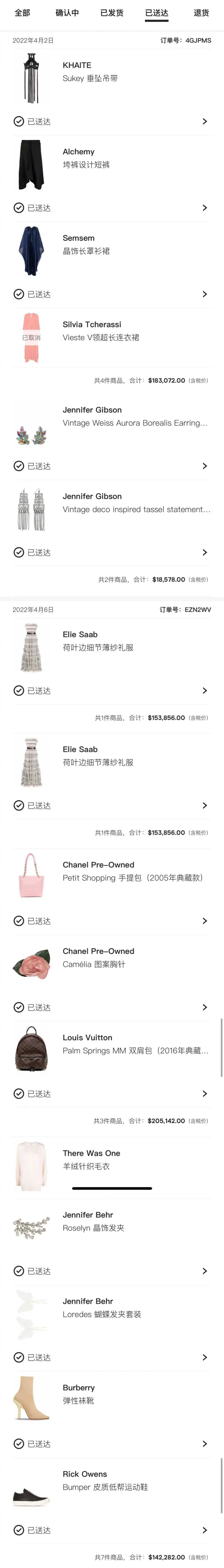Open the 已发货 tab
Image resolution: width=224 pixels, height=1568 pixels.
tap(112, 13)
